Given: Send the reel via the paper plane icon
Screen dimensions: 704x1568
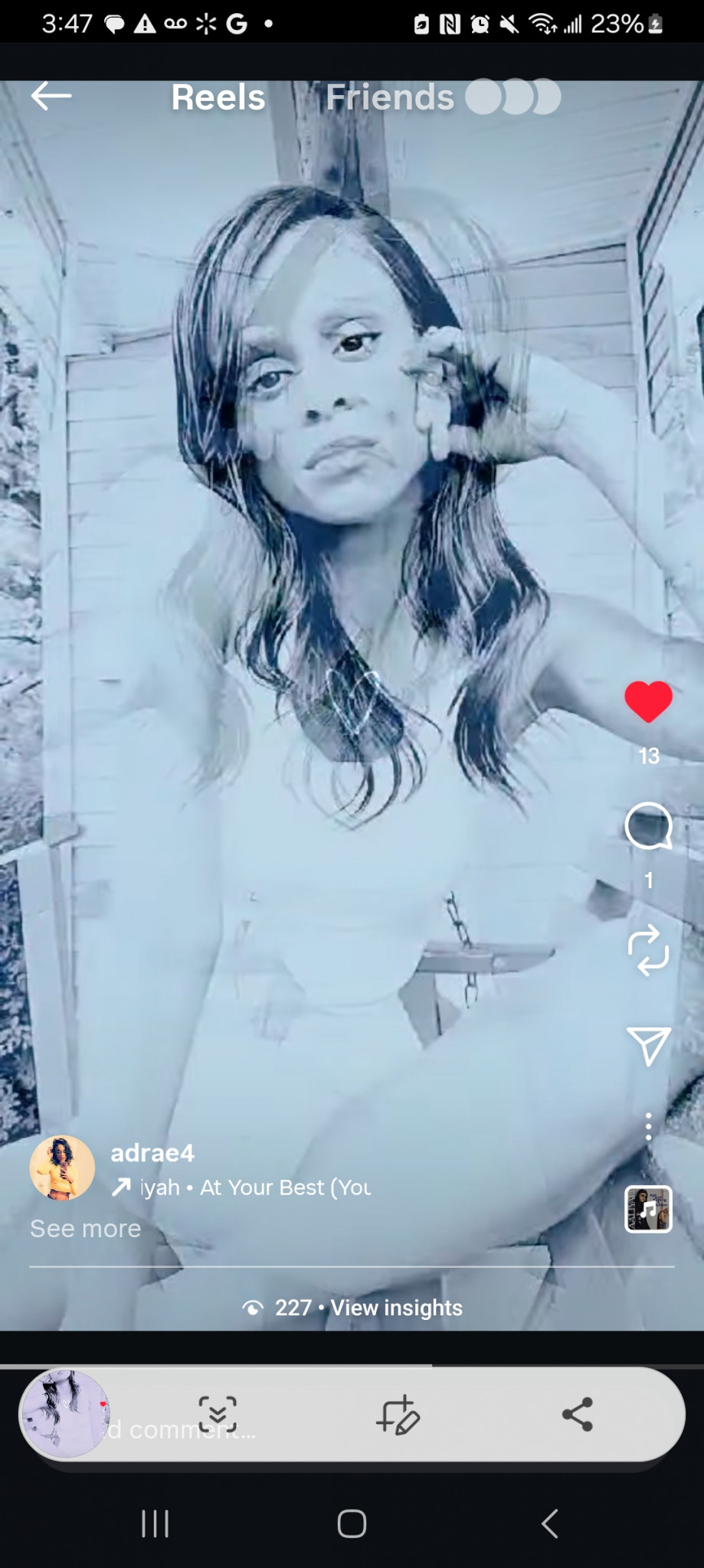Looking at the screenshot, I should point(648,1046).
